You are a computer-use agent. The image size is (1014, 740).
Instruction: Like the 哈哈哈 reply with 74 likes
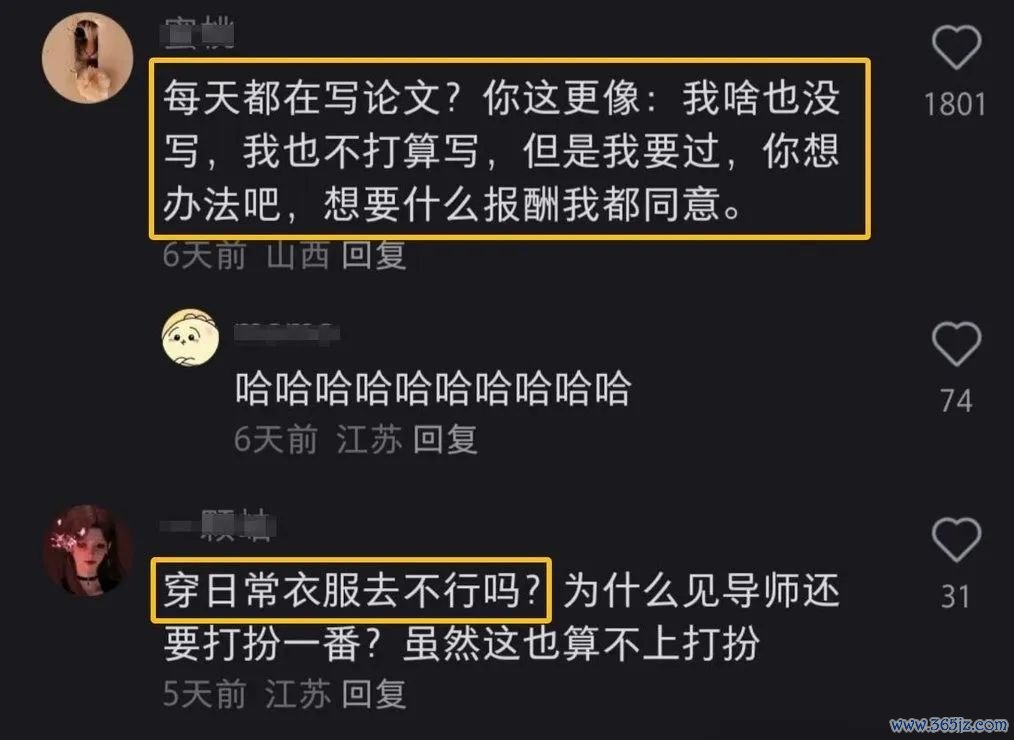(956, 346)
